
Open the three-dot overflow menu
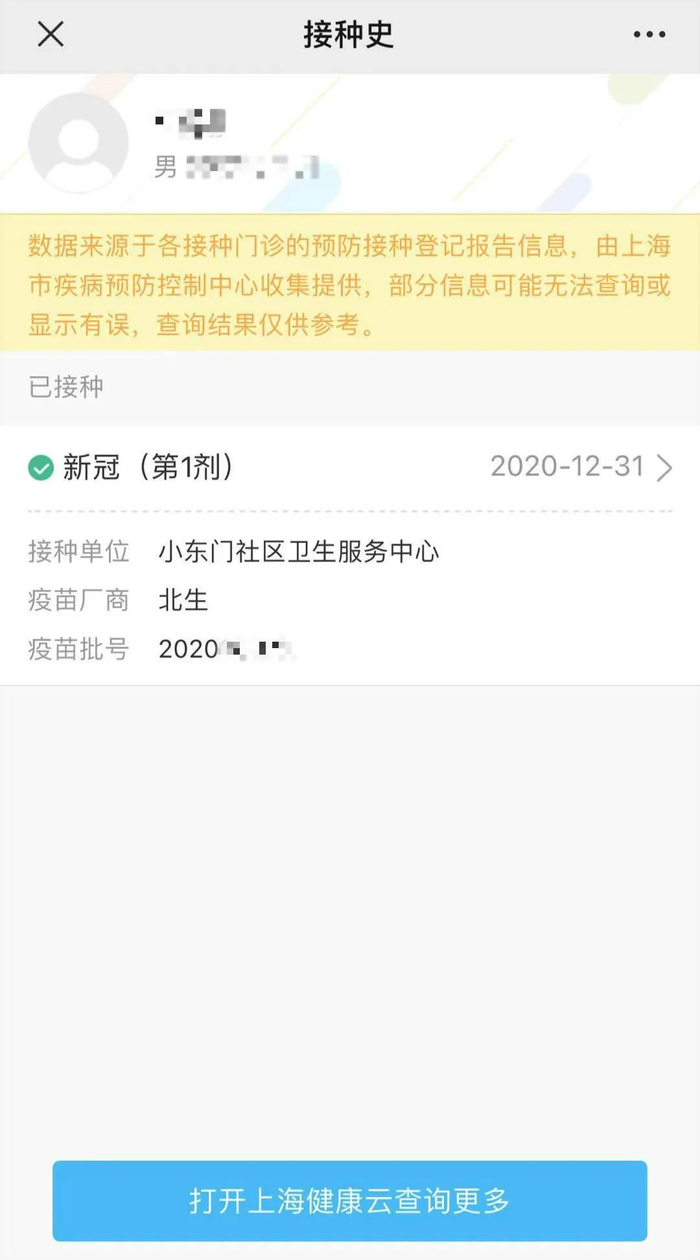tap(649, 35)
